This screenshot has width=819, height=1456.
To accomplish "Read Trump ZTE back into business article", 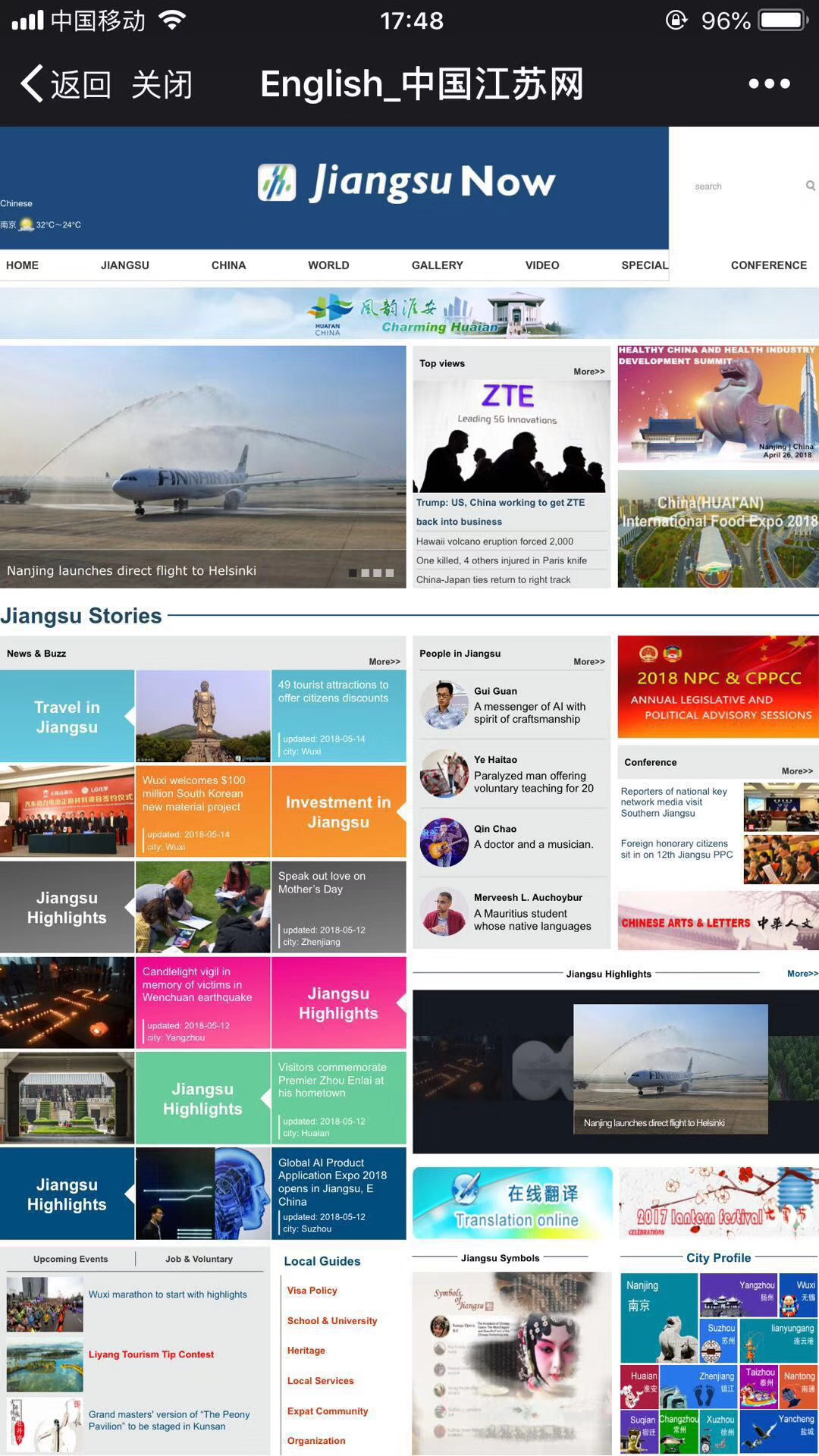I will (500, 511).
